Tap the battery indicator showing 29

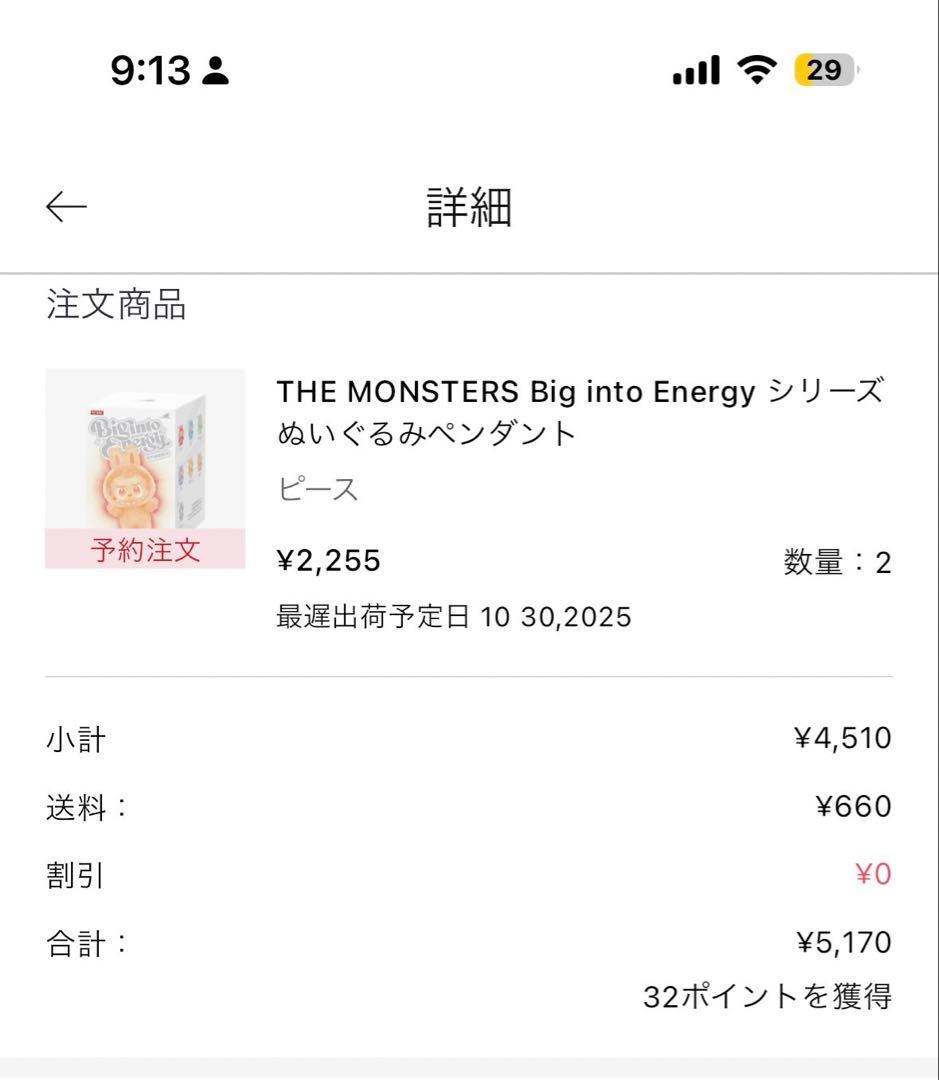coord(826,69)
